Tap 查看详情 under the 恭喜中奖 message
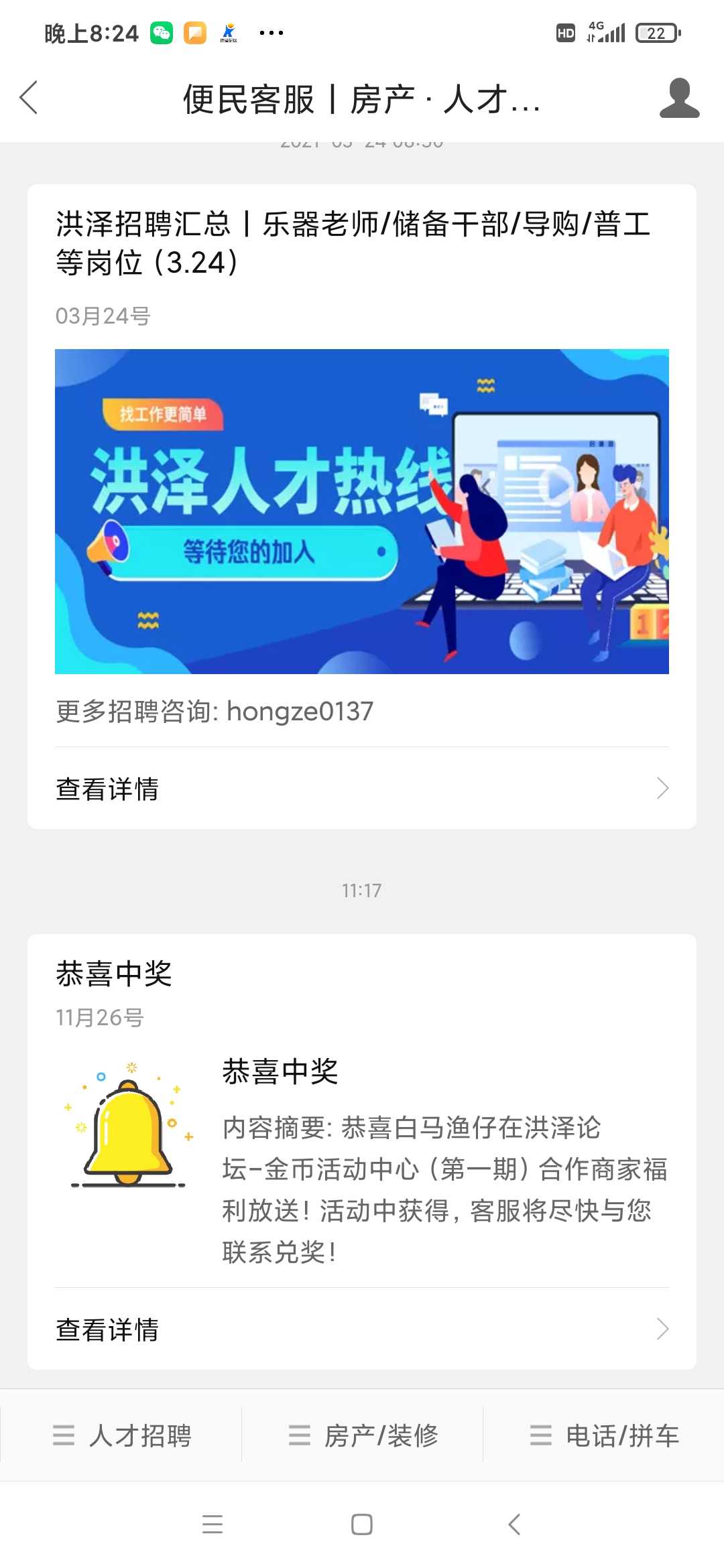 (362, 1329)
